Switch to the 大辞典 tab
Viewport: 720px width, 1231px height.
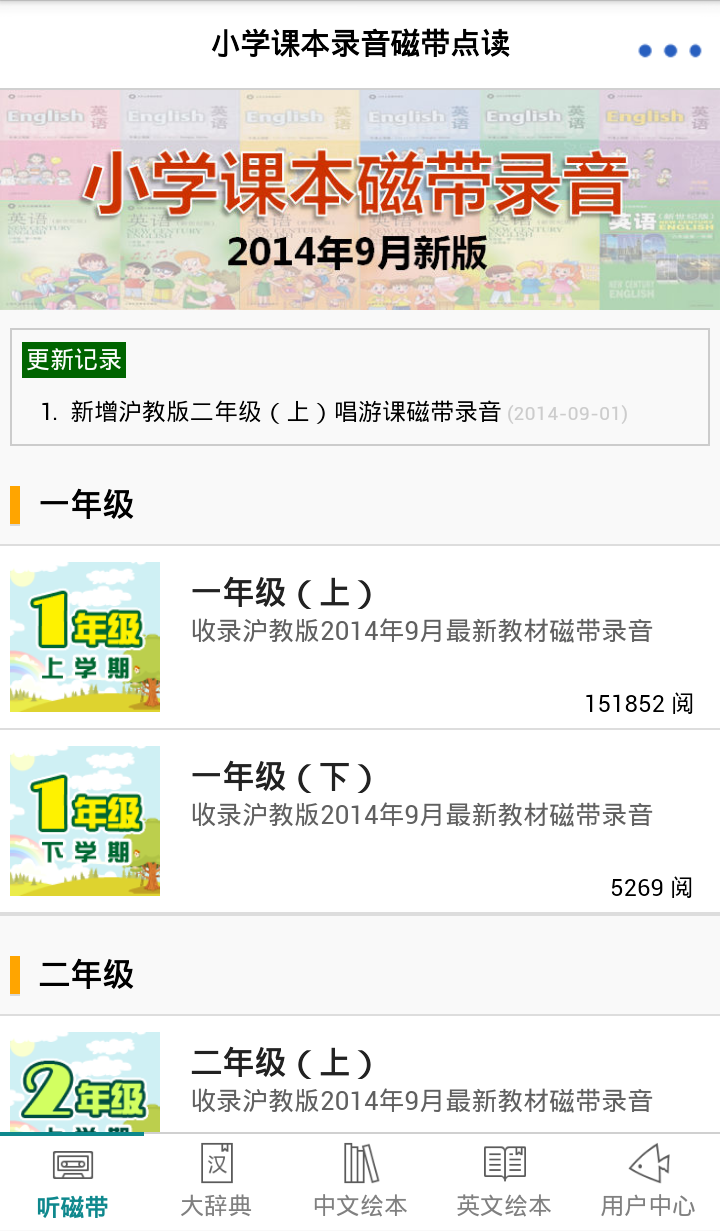click(x=216, y=1182)
